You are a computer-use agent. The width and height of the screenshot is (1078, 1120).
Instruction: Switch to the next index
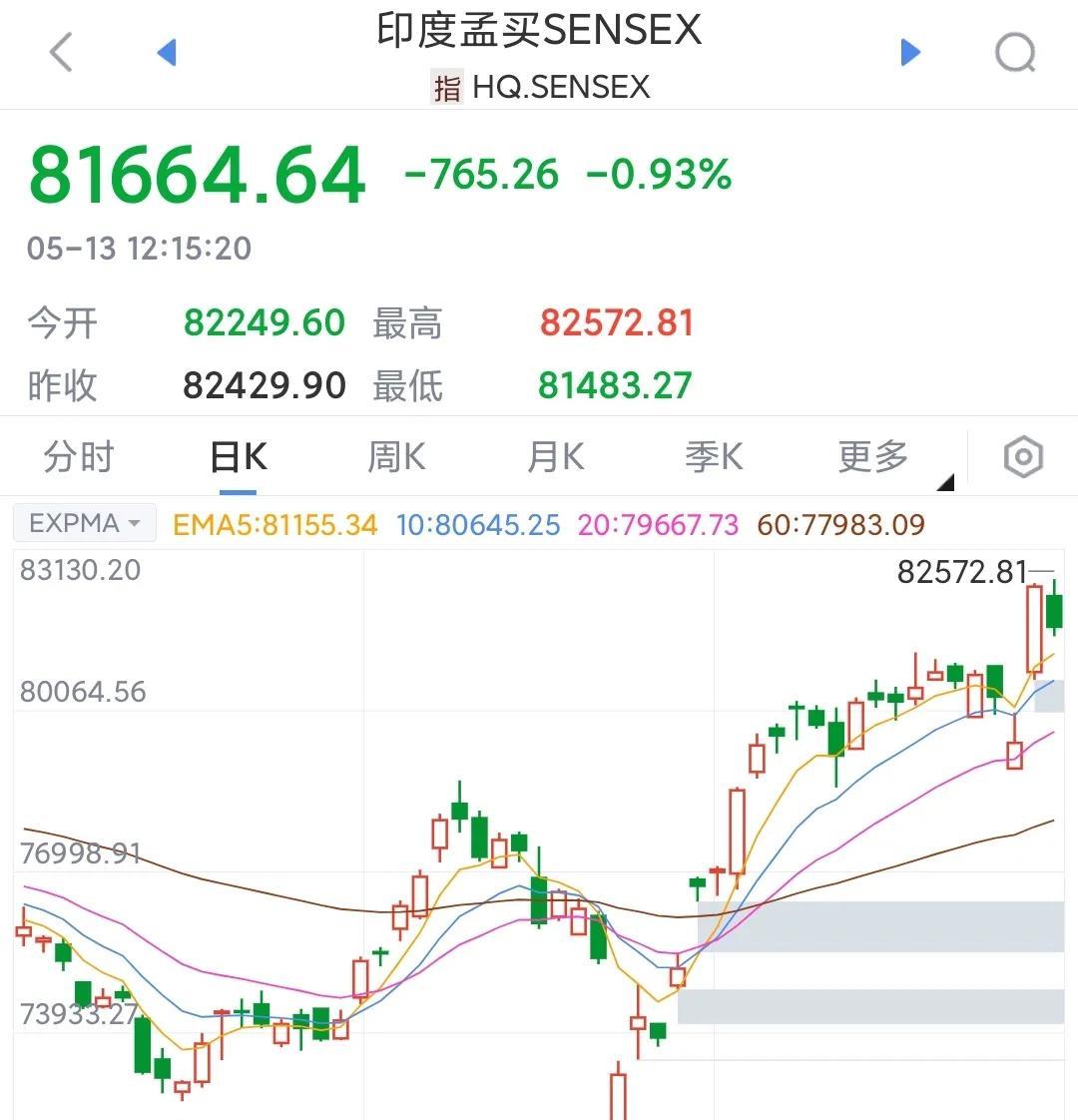909,52
